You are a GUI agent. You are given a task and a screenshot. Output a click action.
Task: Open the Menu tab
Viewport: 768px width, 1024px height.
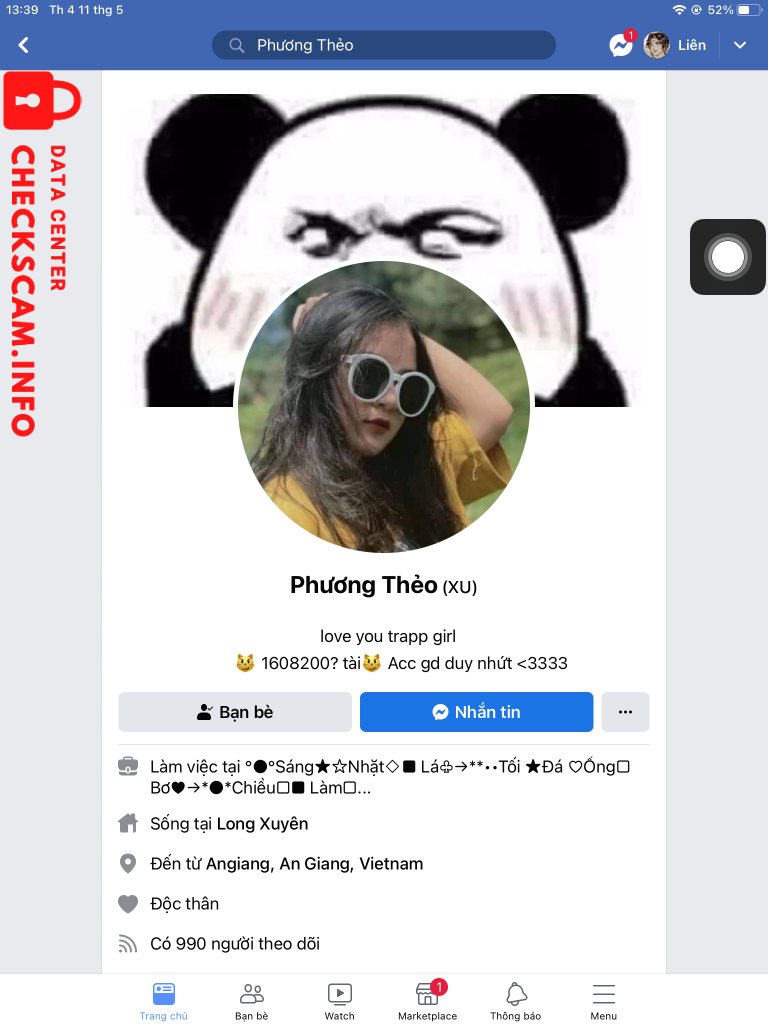(x=603, y=1000)
